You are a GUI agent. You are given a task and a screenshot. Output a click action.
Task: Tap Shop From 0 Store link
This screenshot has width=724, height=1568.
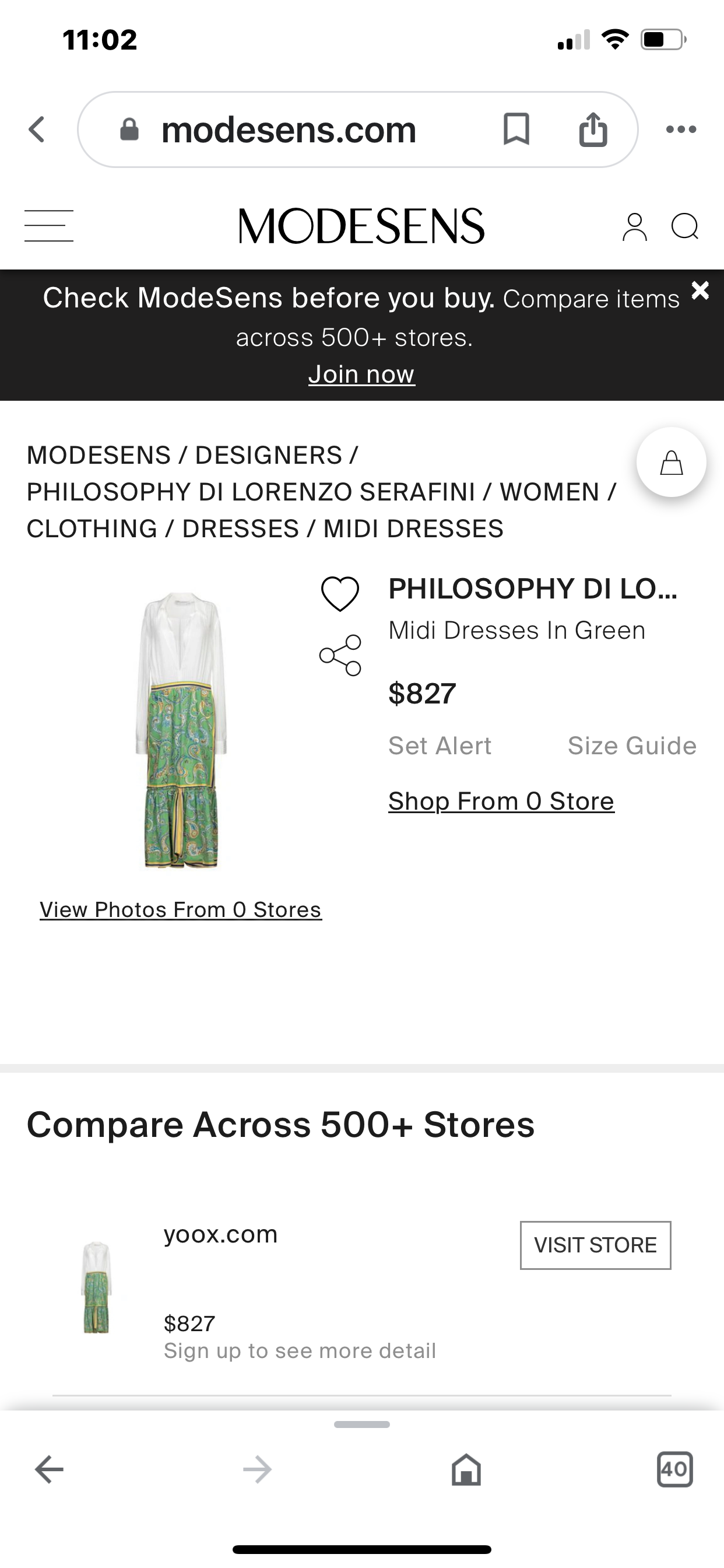point(501,801)
